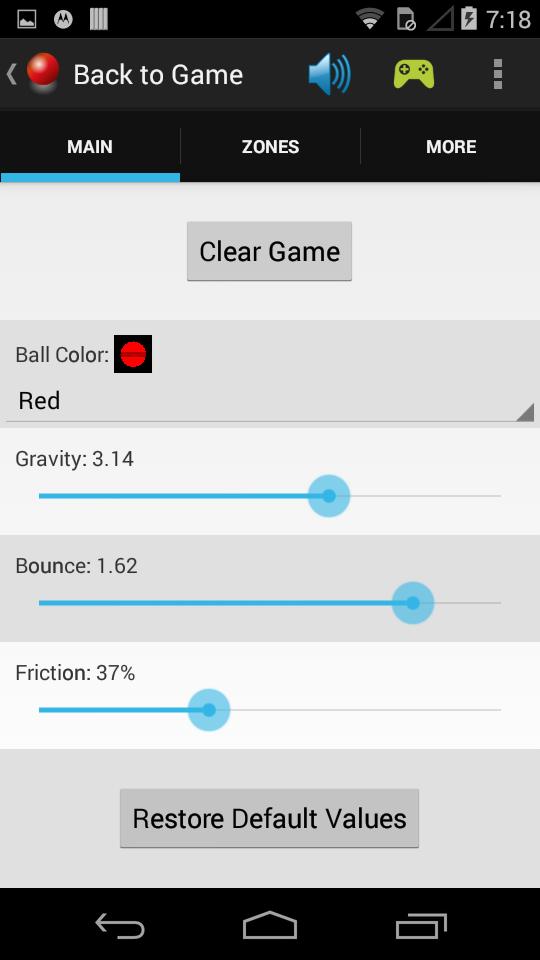This screenshot has width=540, height=960.
Task: Switch to the More tab
Action: [x=451, y=147]
